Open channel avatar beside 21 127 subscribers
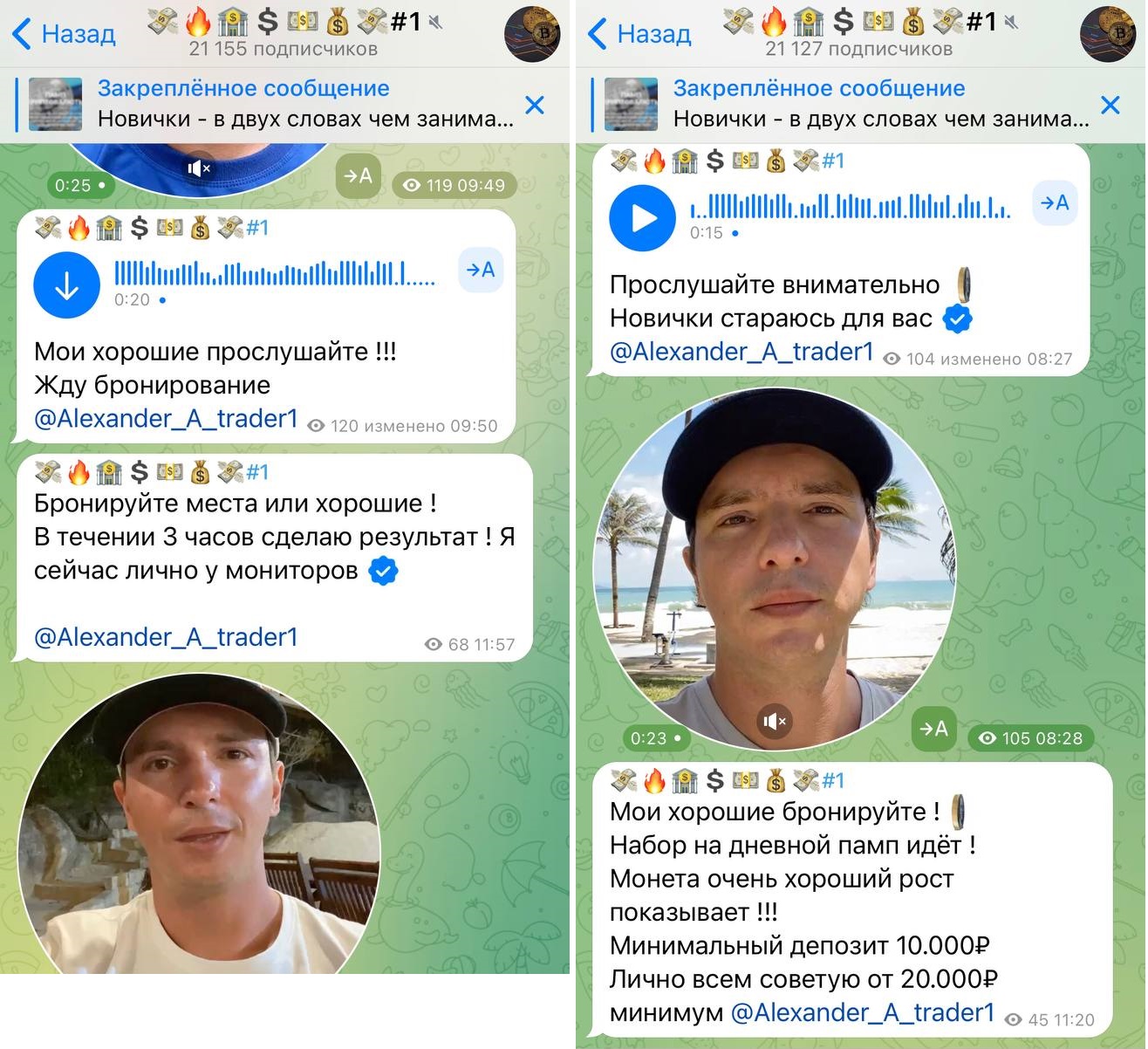 [x=1107, y=34]
